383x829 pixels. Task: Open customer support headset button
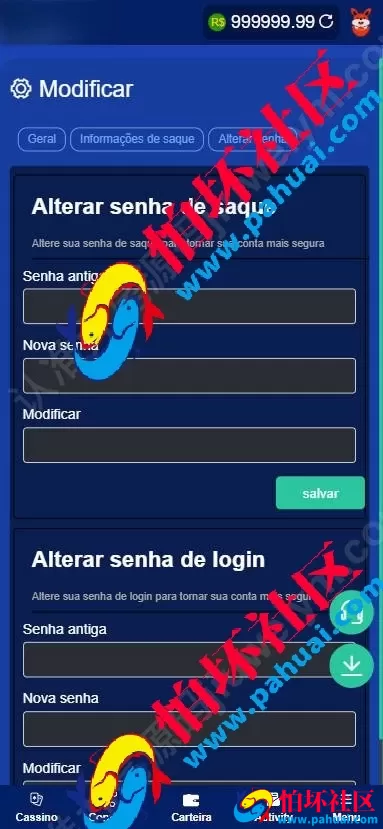point(351,613)
